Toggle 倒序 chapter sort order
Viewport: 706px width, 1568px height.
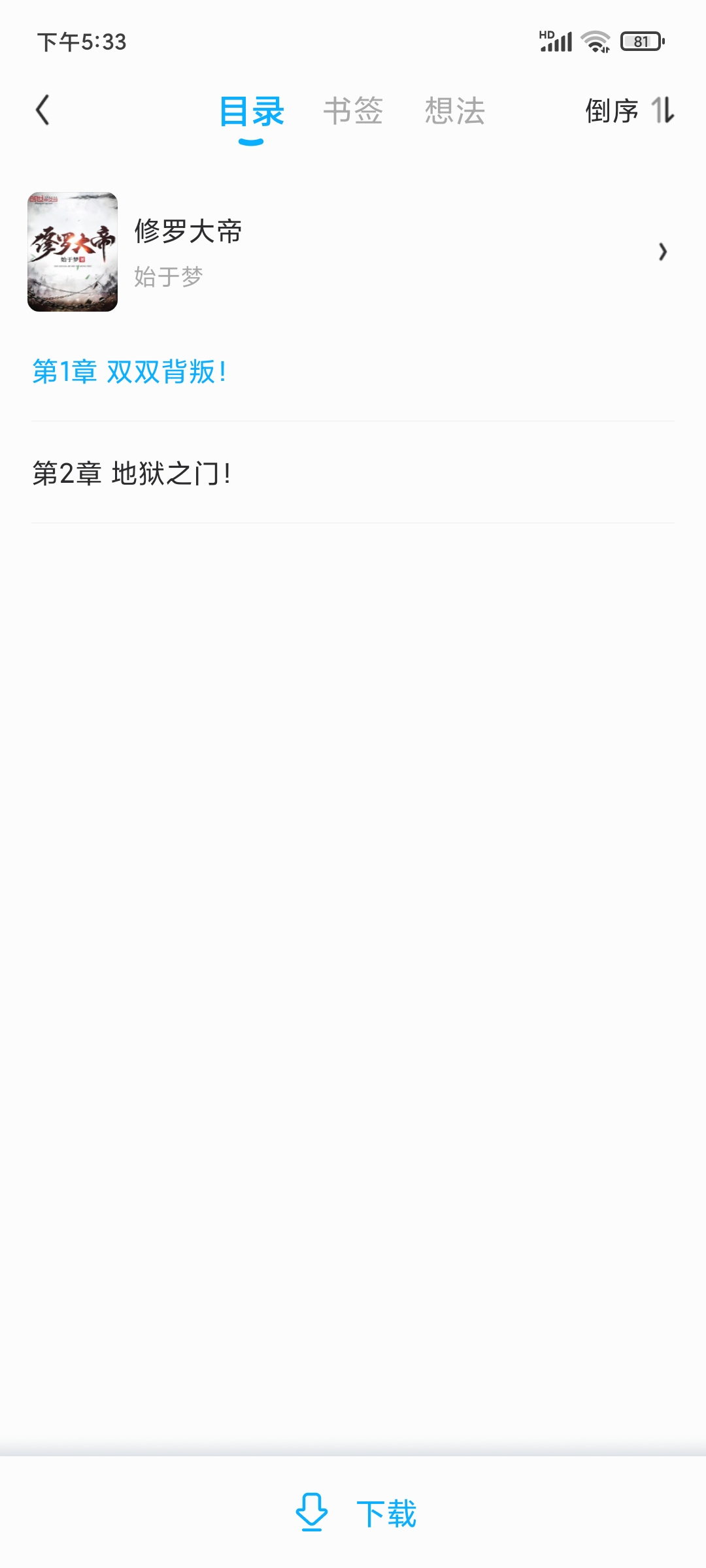(x=630, y=110)
